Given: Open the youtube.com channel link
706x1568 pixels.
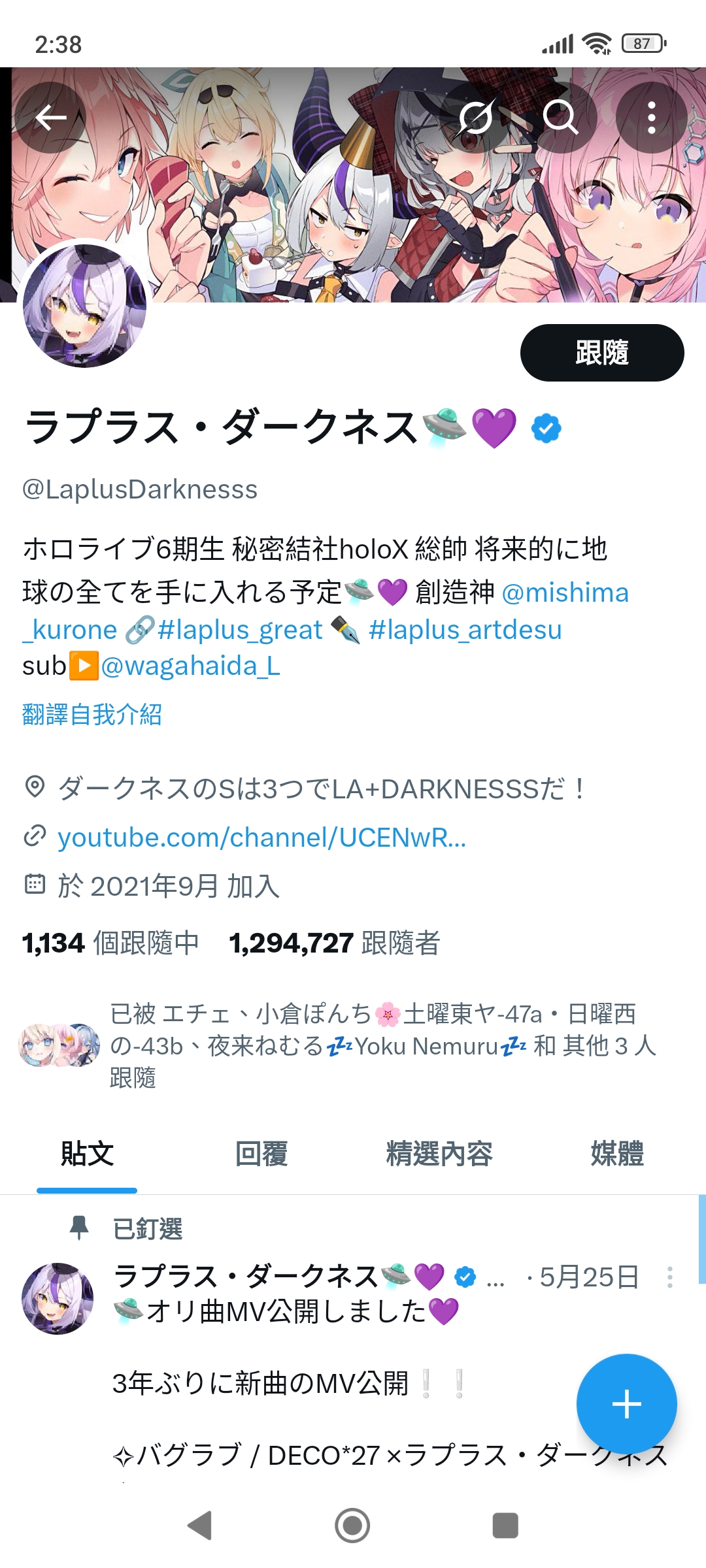Looking at the screenshot, I should [x=261, y=837].
